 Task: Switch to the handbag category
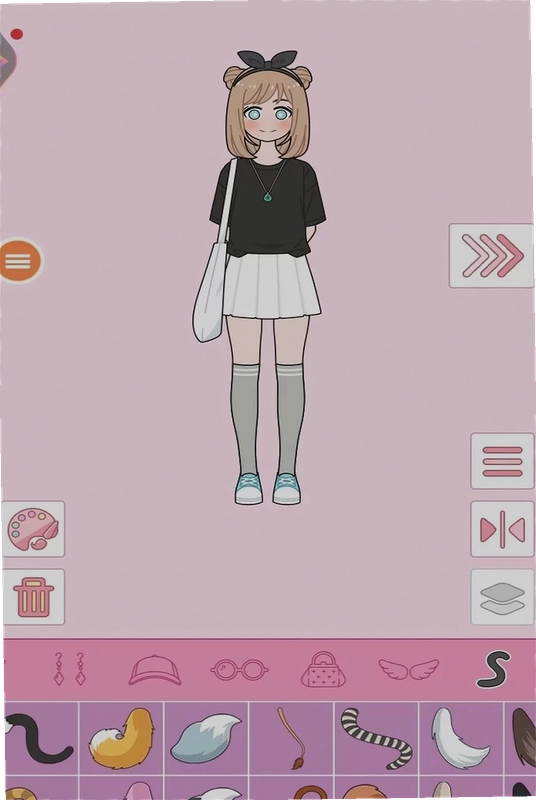point(323,669)
